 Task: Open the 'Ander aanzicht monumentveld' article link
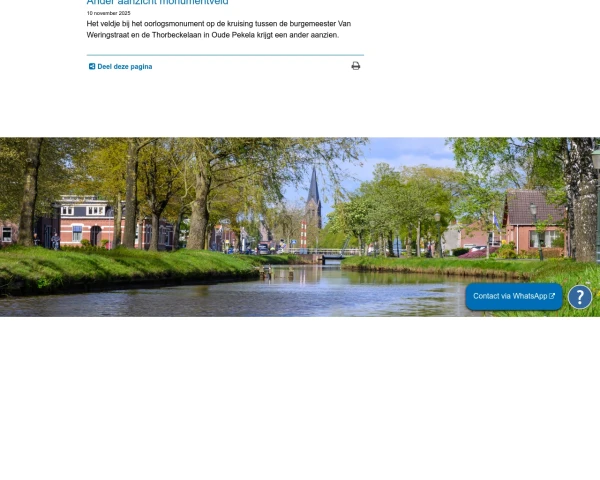coord(157,3)
